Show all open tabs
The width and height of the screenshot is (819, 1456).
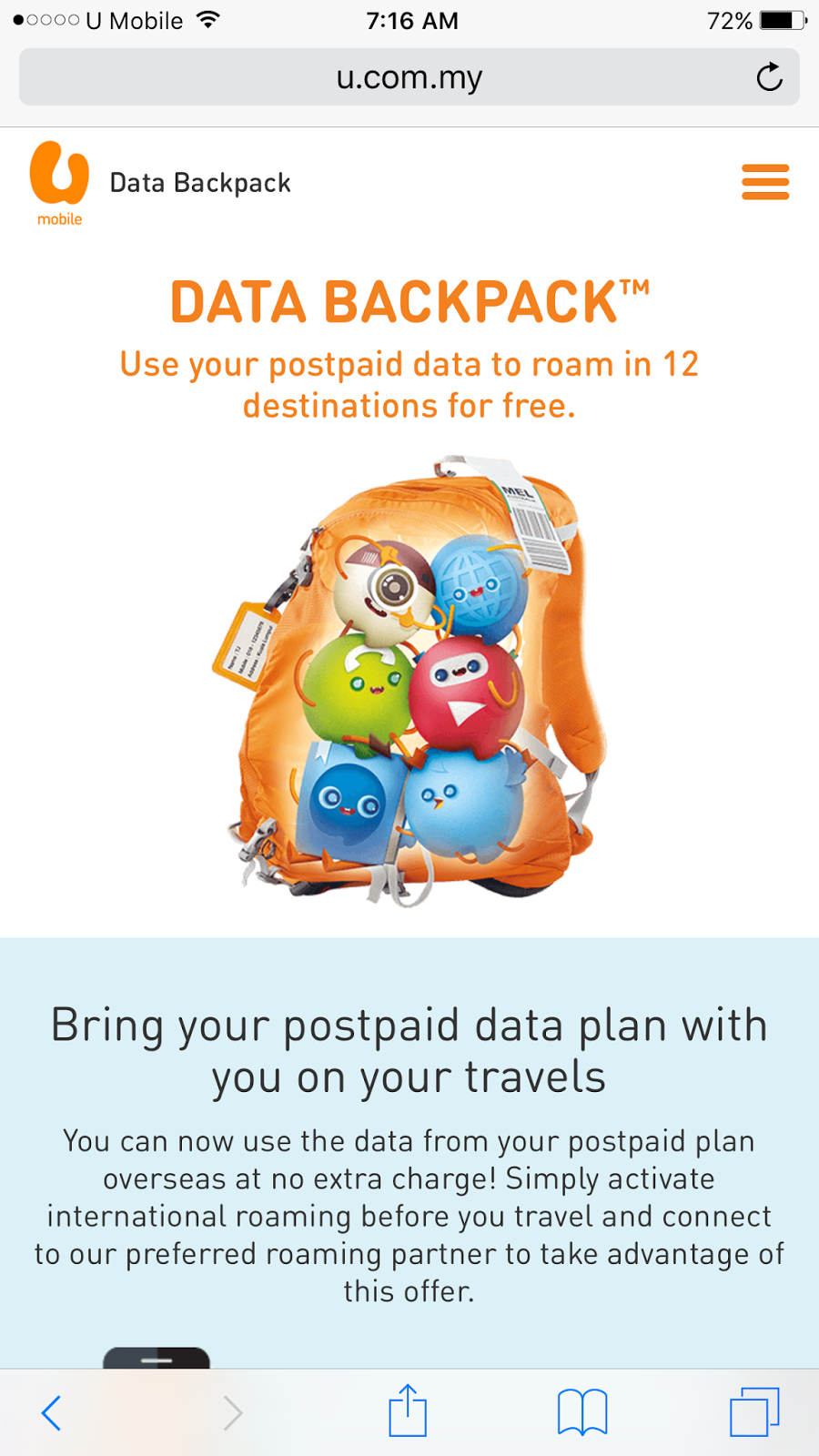pyautogui.click(x=754, y=1412)
